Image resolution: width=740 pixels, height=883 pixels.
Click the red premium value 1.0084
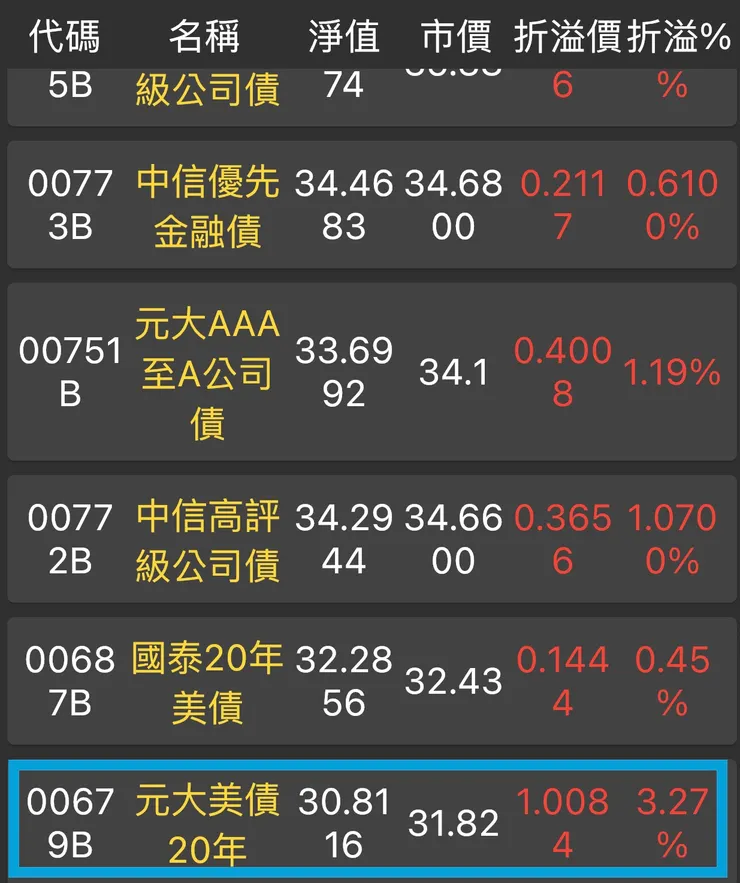click(x=563, y=822)
